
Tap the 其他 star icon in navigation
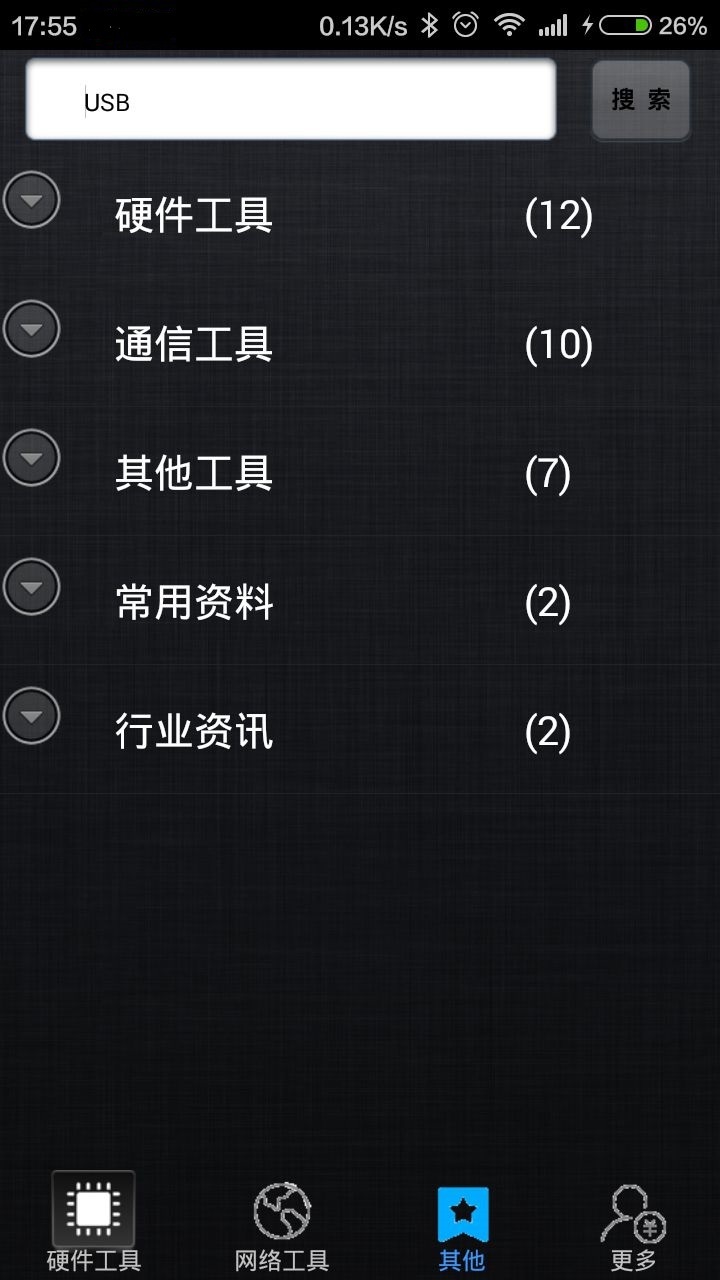(462, 1207)
